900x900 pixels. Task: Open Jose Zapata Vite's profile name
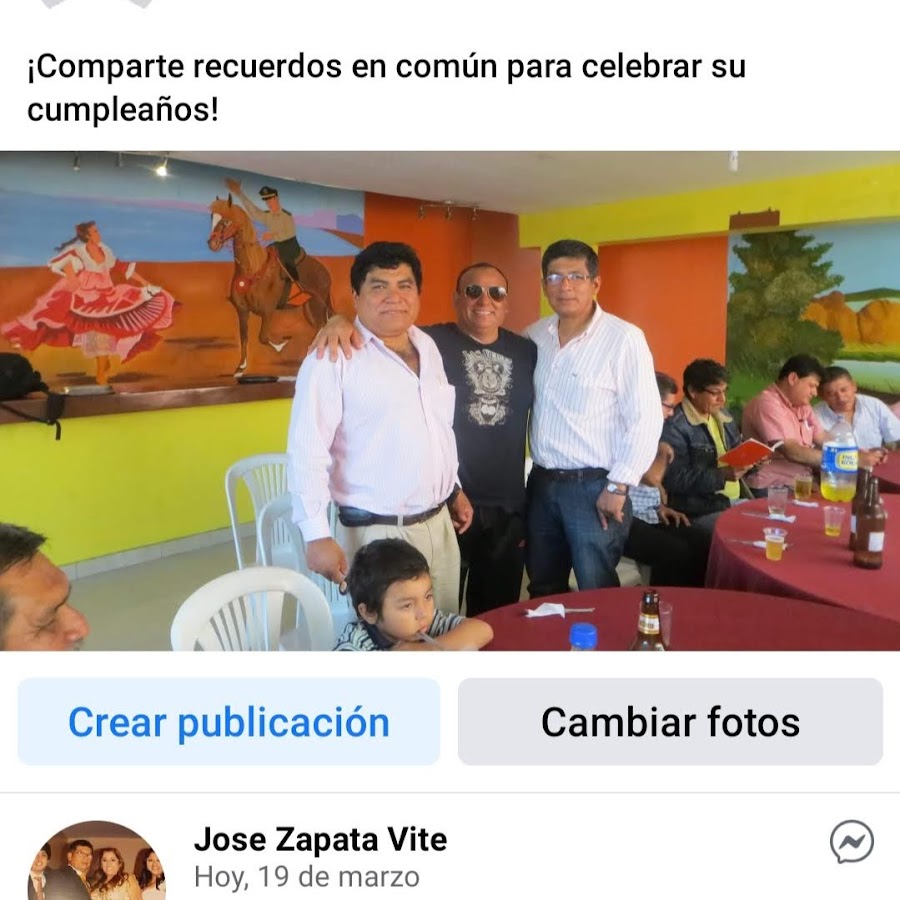(320, 840)
